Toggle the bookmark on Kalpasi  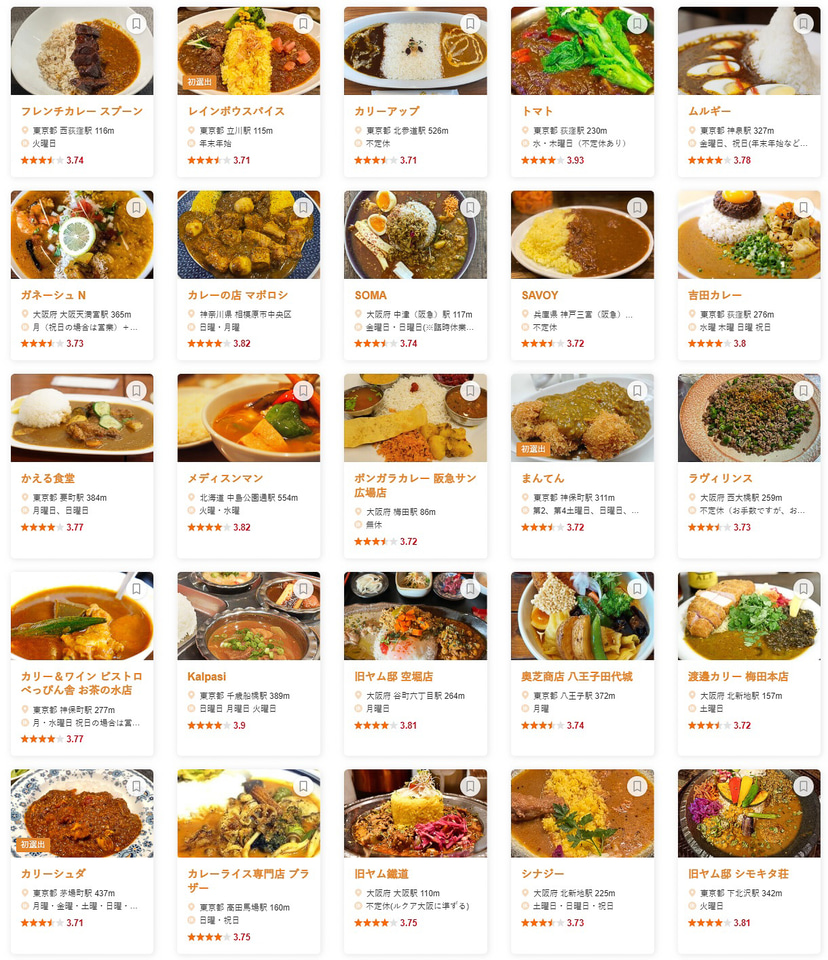(304, 590)
